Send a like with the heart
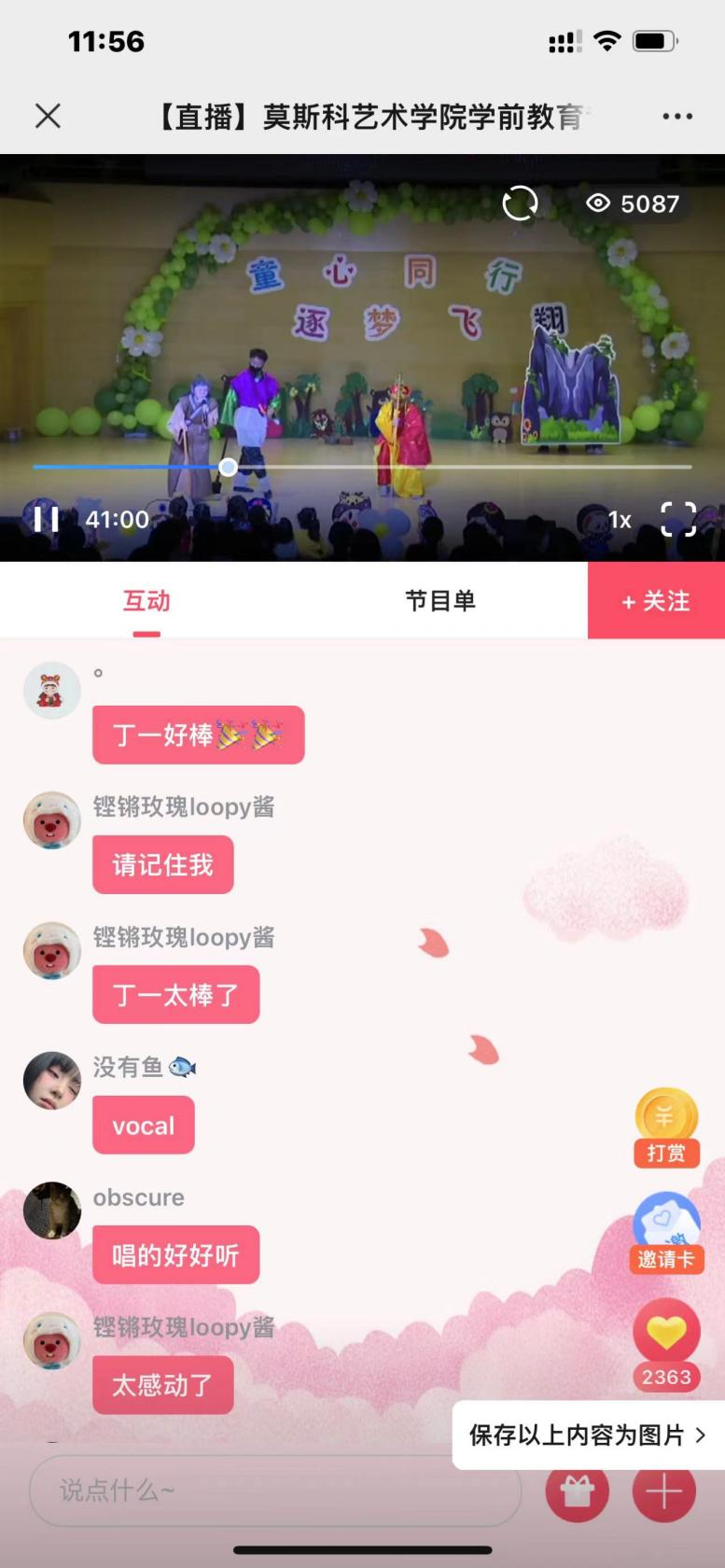 tap(666, 1335)
